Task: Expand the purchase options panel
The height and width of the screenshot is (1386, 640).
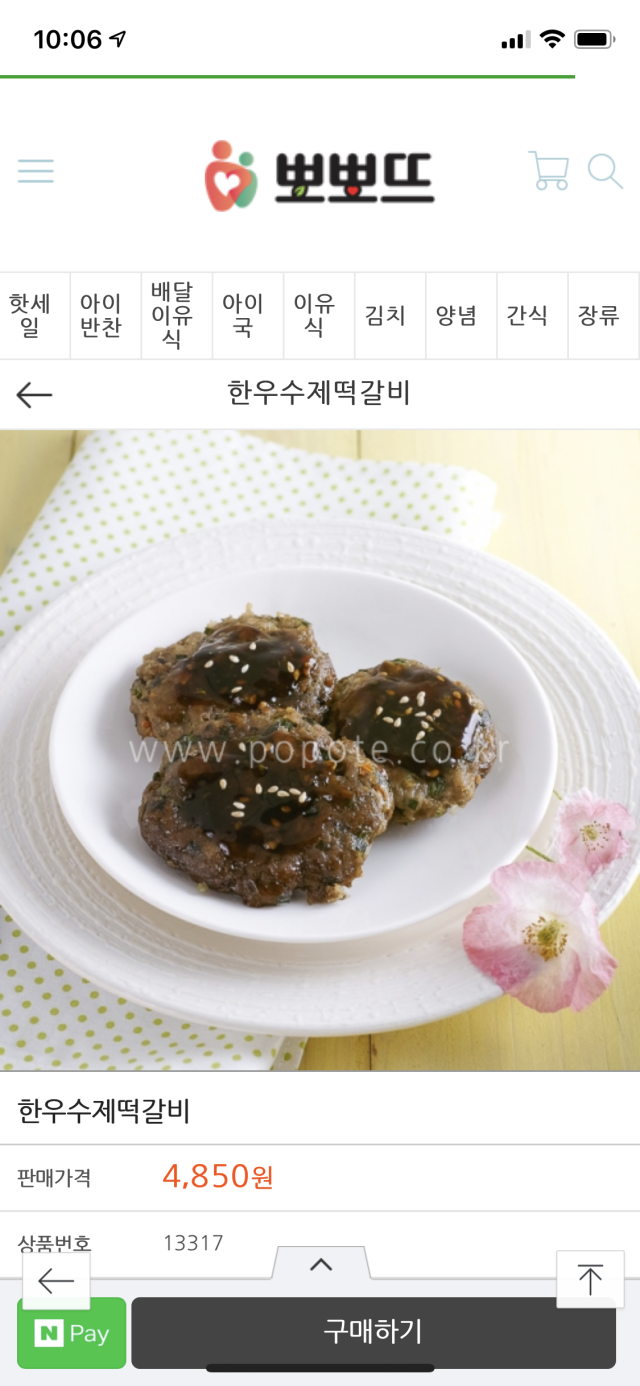Action: pyautogui.click(x=321, y=1265)
